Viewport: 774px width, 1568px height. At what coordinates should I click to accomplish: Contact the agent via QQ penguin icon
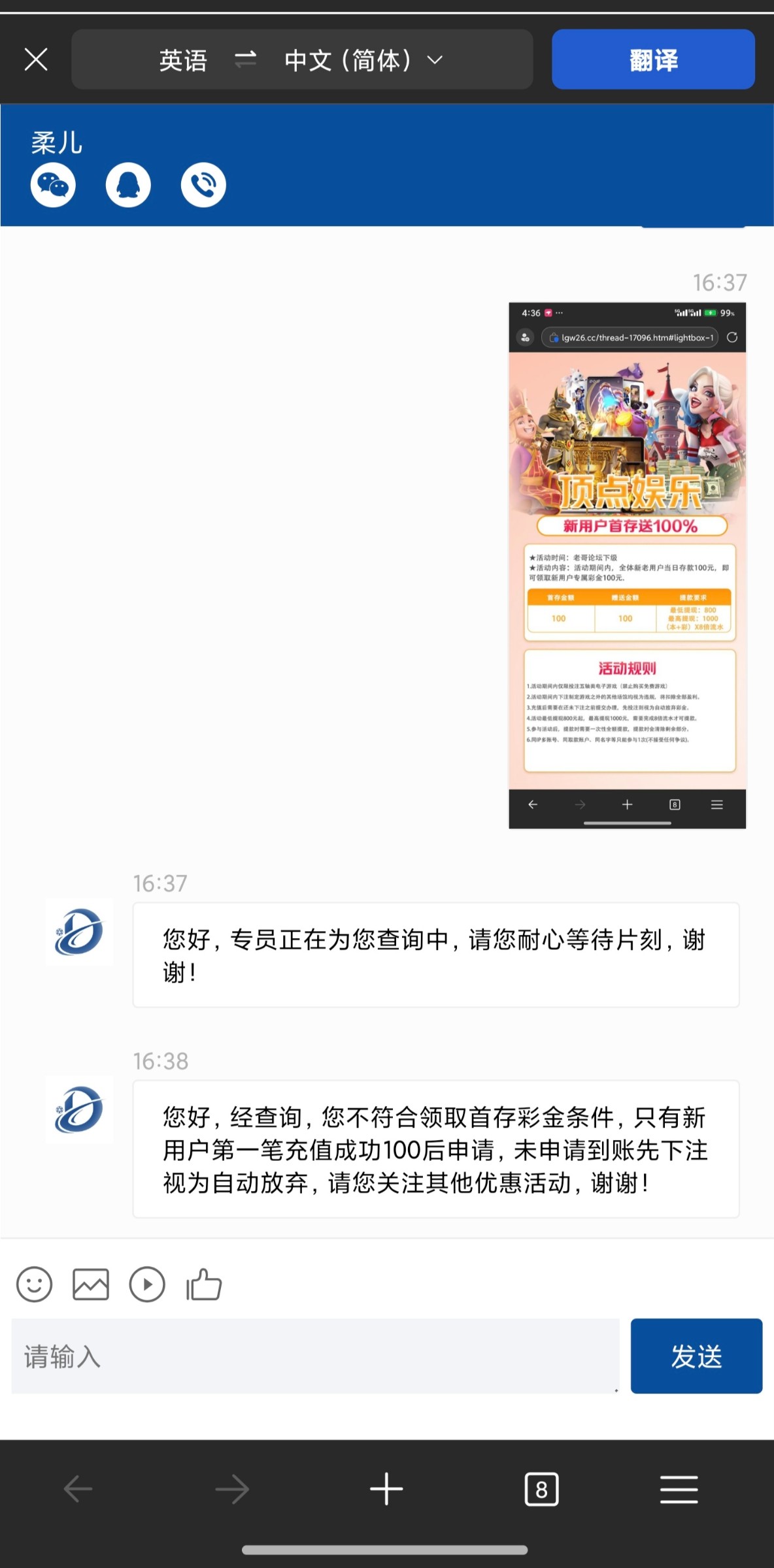coord(128,185)
